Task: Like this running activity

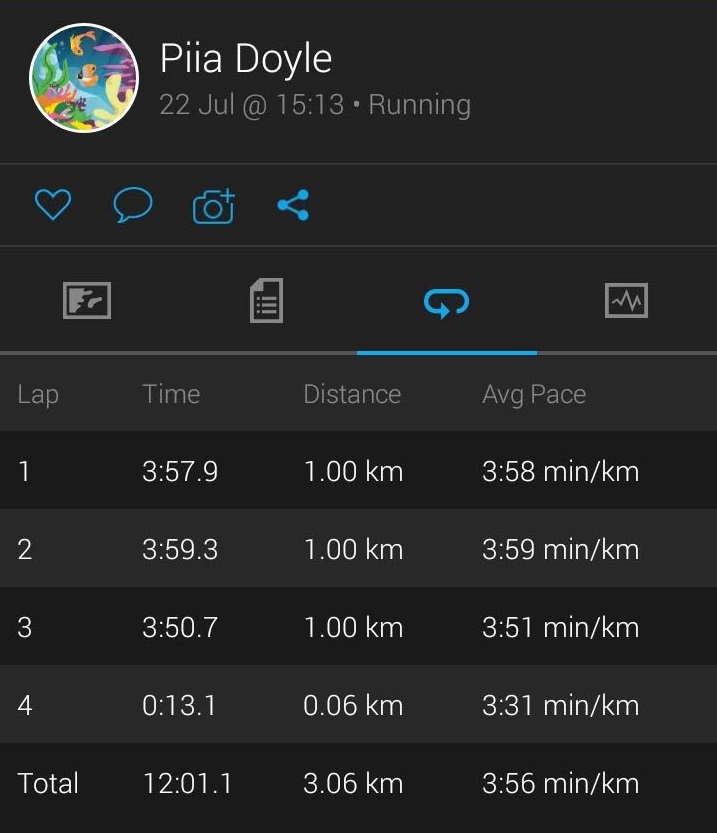Action: (x=53, y=206)
